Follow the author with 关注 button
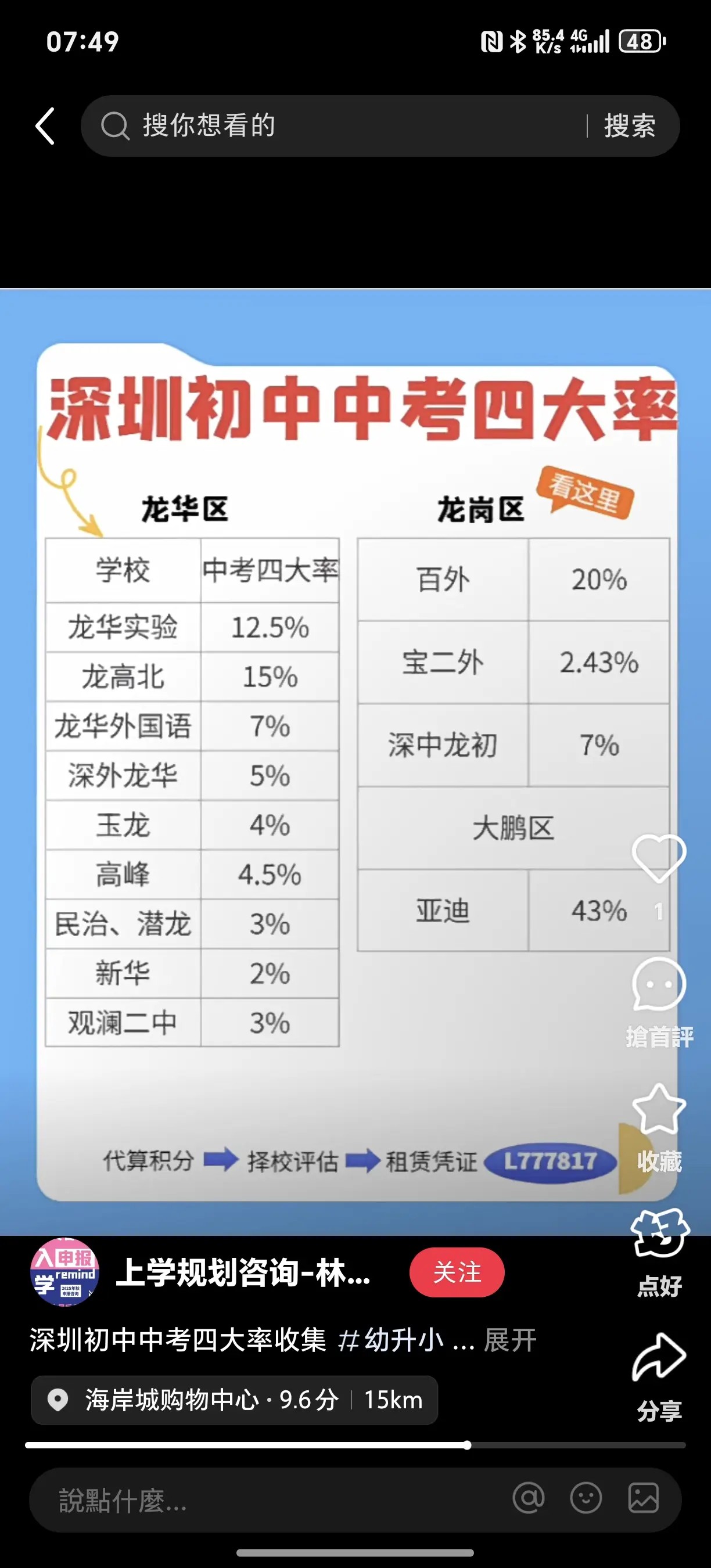The height and width of the screenshot is (1568, 711). click(x=457, y=1272)
